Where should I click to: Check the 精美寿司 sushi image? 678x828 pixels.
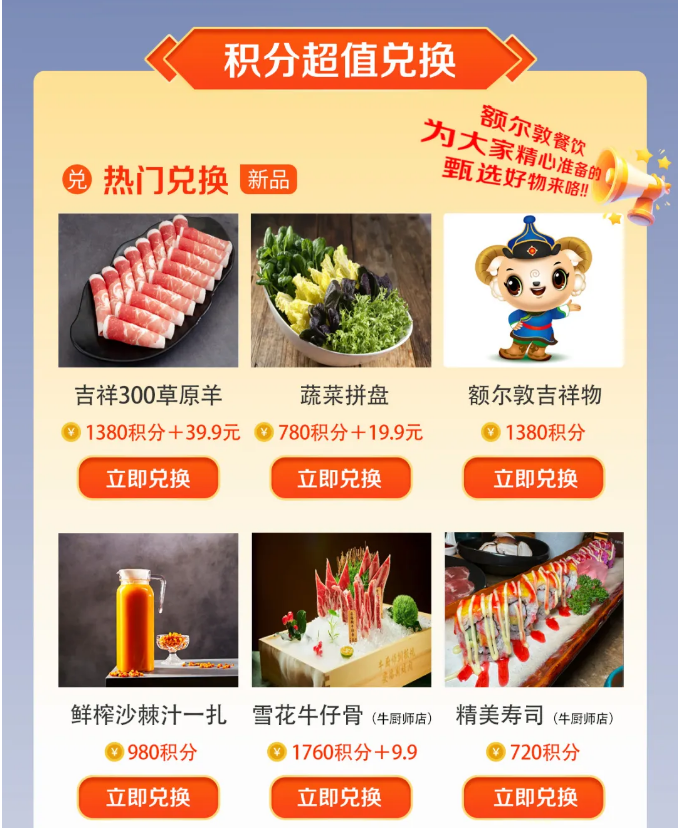pyautogui.click(x=534, y=609)
